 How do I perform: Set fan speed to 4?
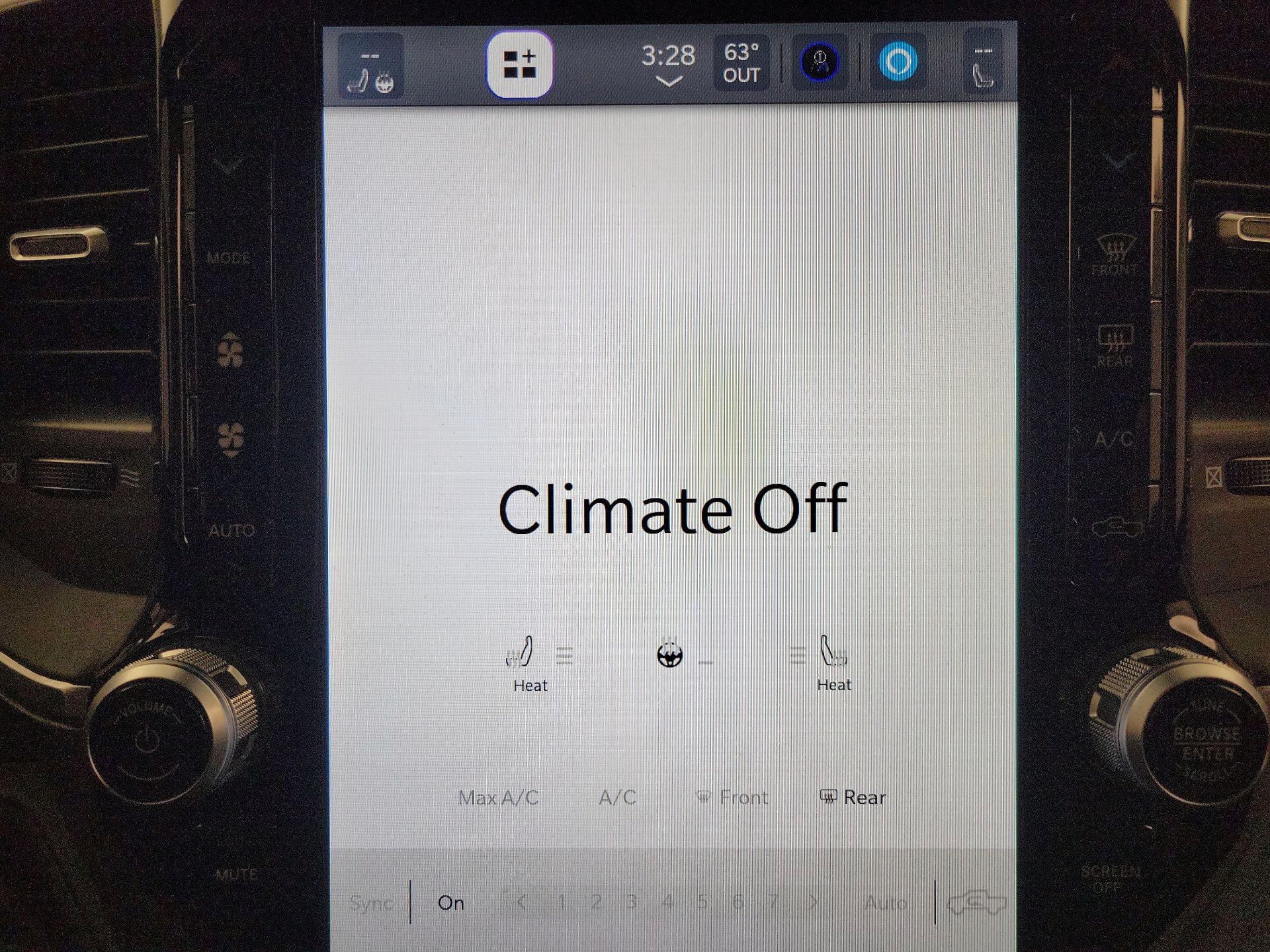click(x=667, y=902)
